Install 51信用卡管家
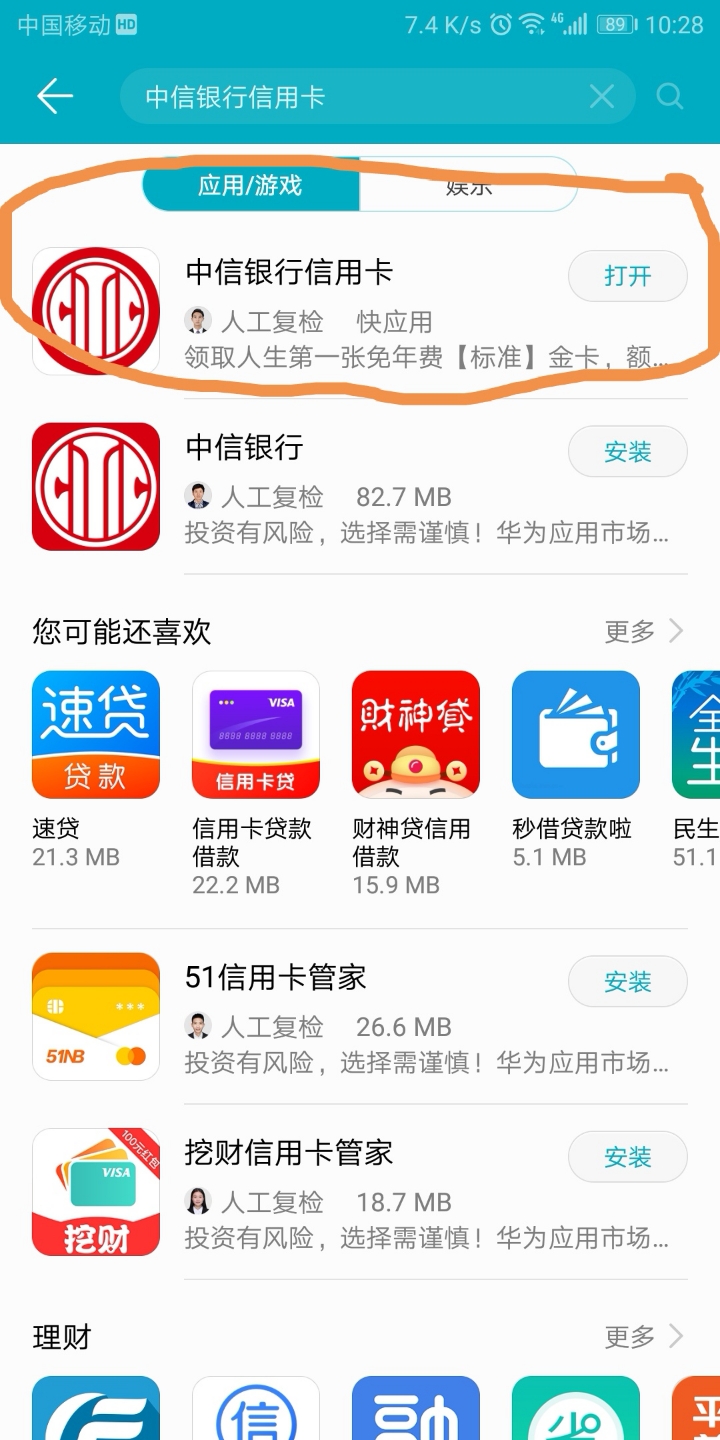Image resolution: width=720 pixels, height=1440 pixels. pyautogui.click(x=627, y=982)
